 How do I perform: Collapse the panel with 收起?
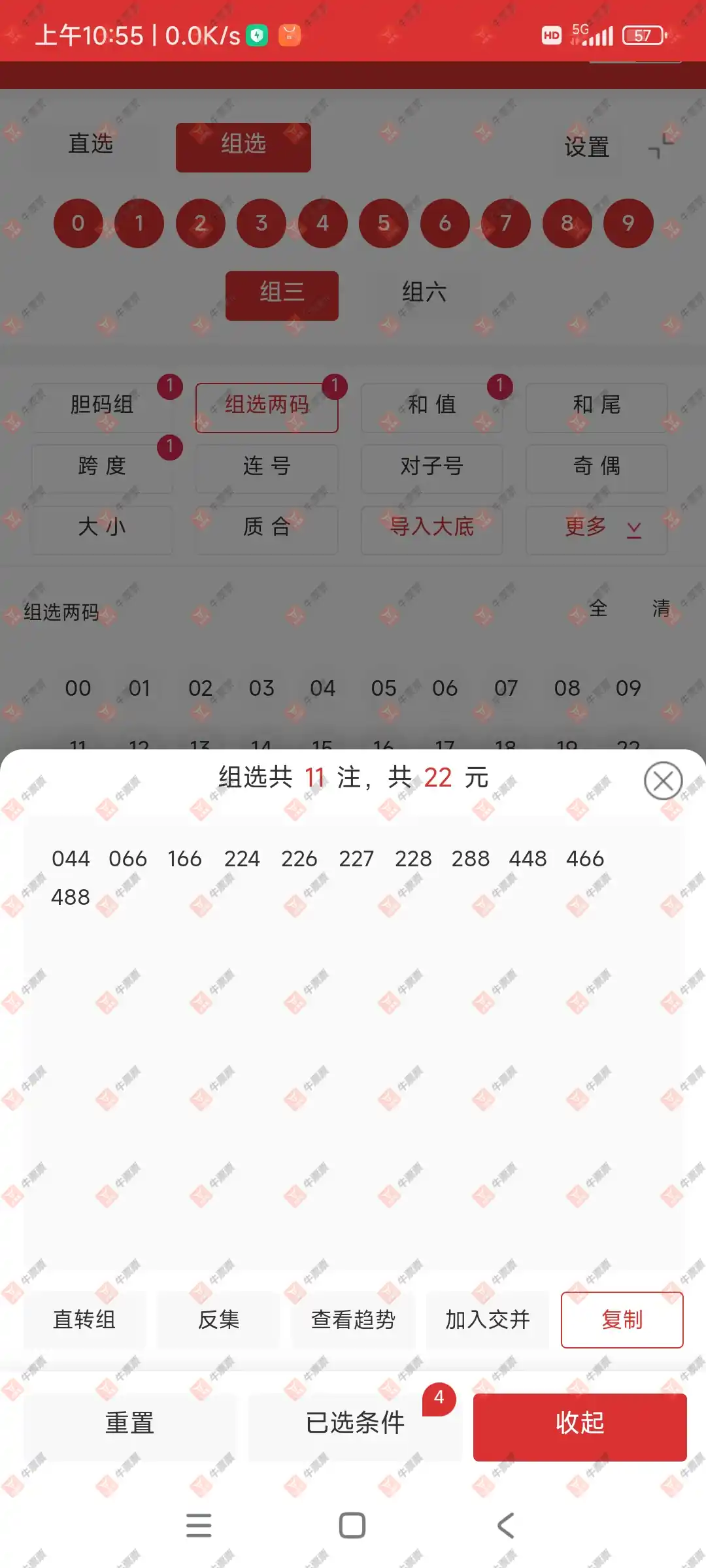tap(579, 1422)
